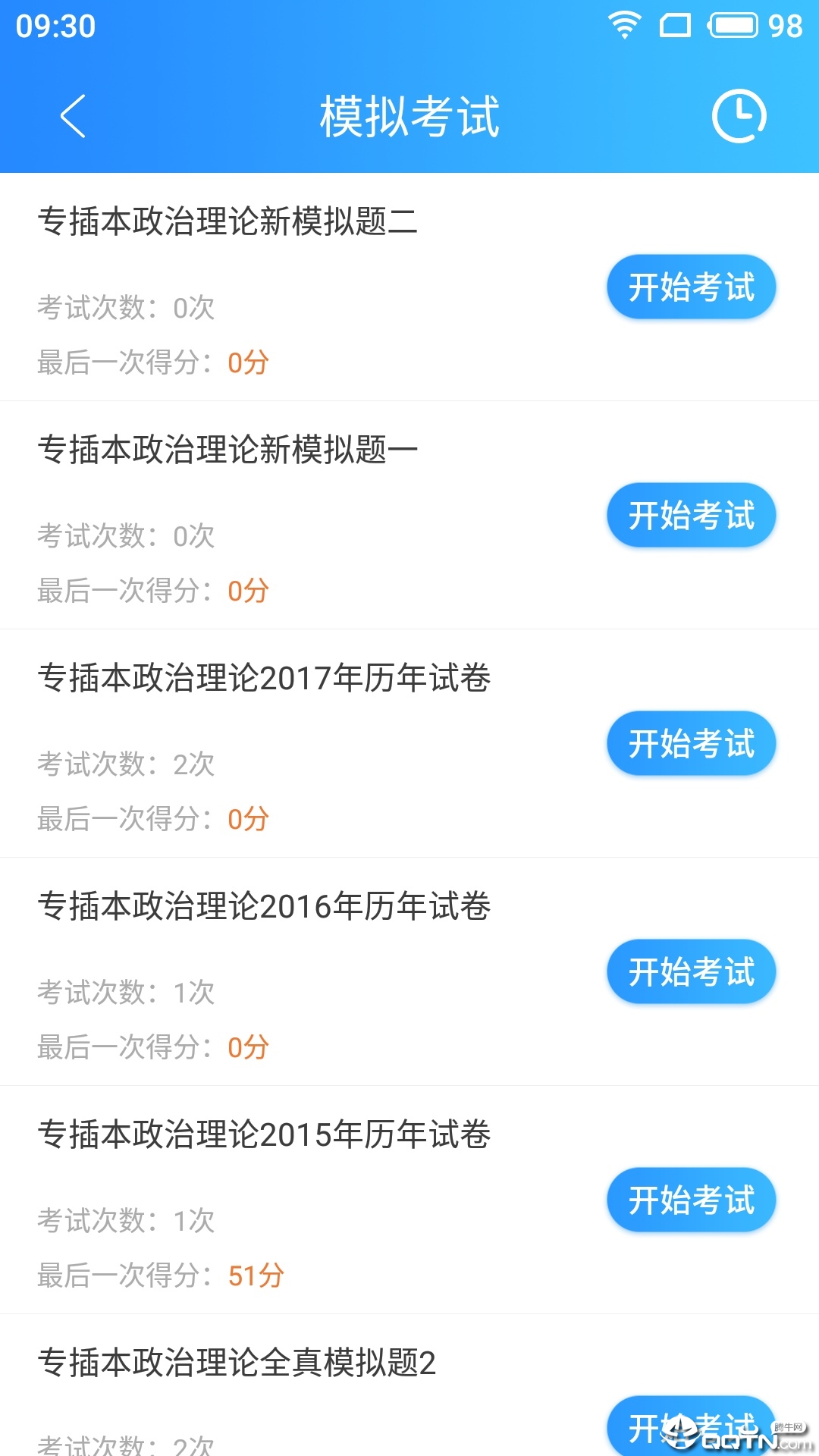Open the 模拟考试 page title
The image size is (819, 1456).
(409, 115)
